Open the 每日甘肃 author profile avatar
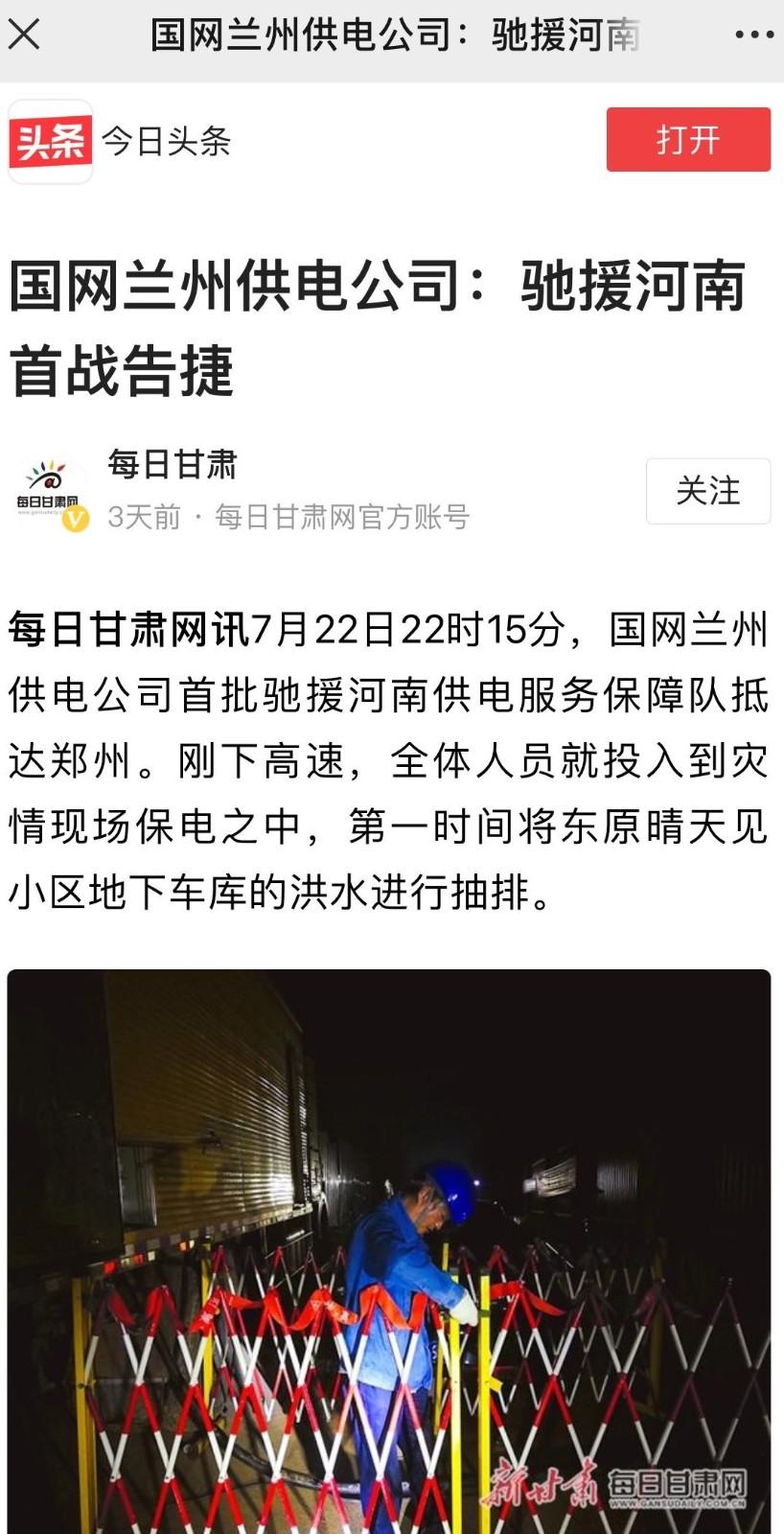Viewport: 784px width, 1534px height. coord(50,492)
